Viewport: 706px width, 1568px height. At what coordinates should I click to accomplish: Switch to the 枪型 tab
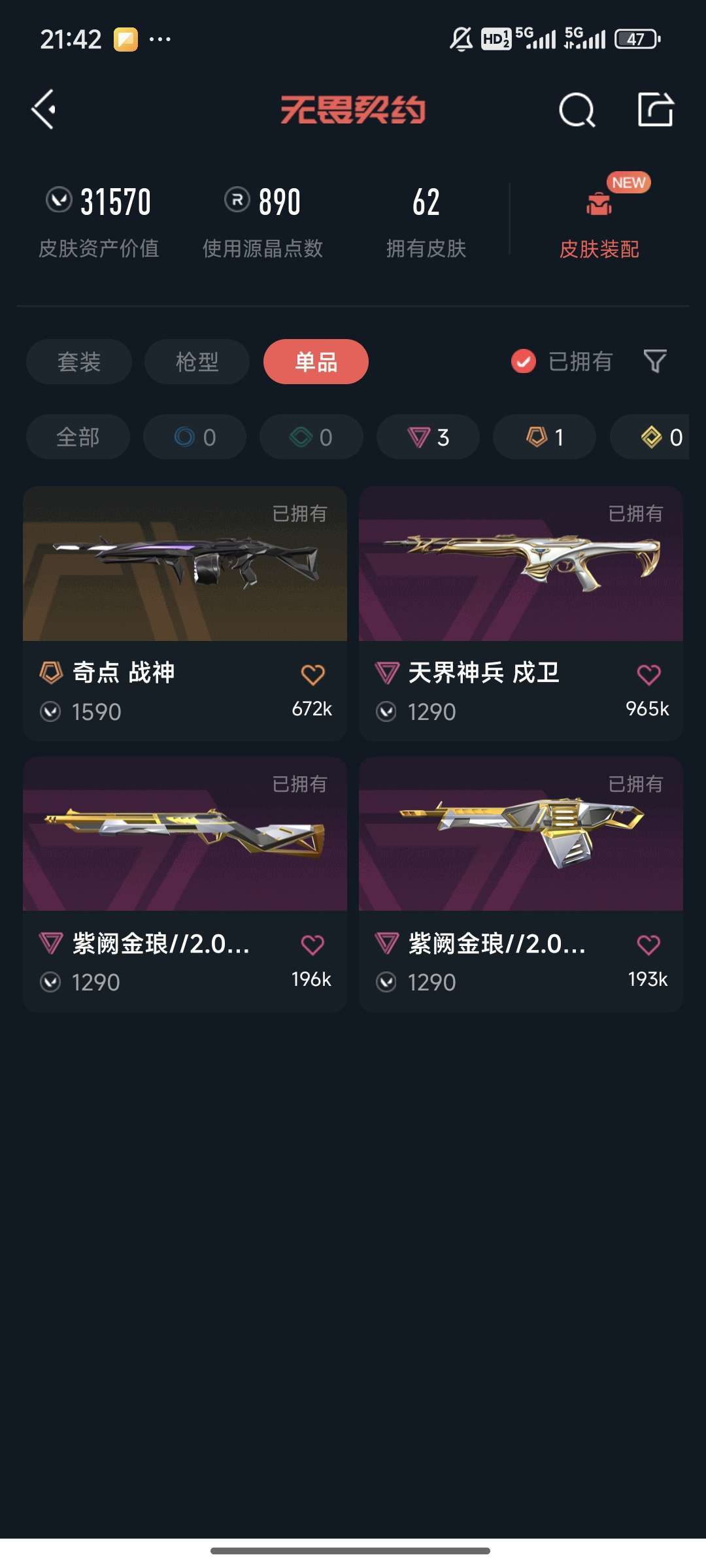(197, 361)
